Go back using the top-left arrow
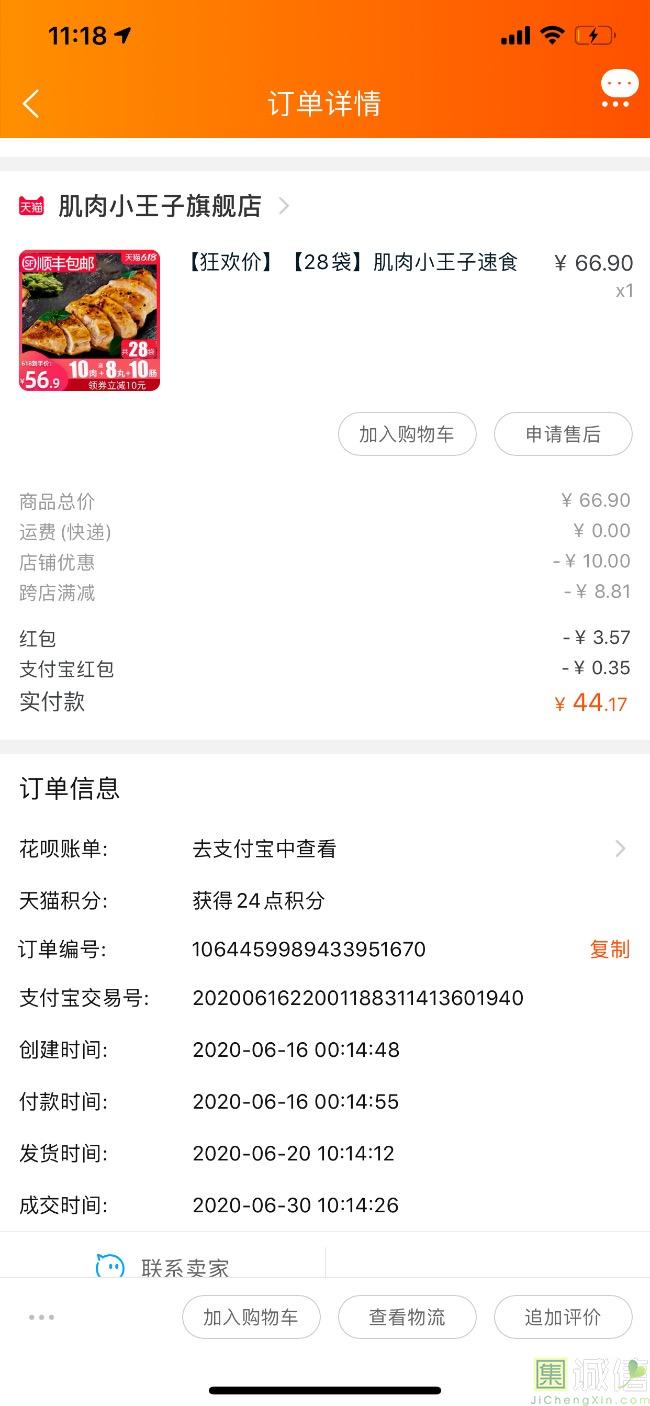Viewport: 650px width, 1406px height. coord(31,103)
